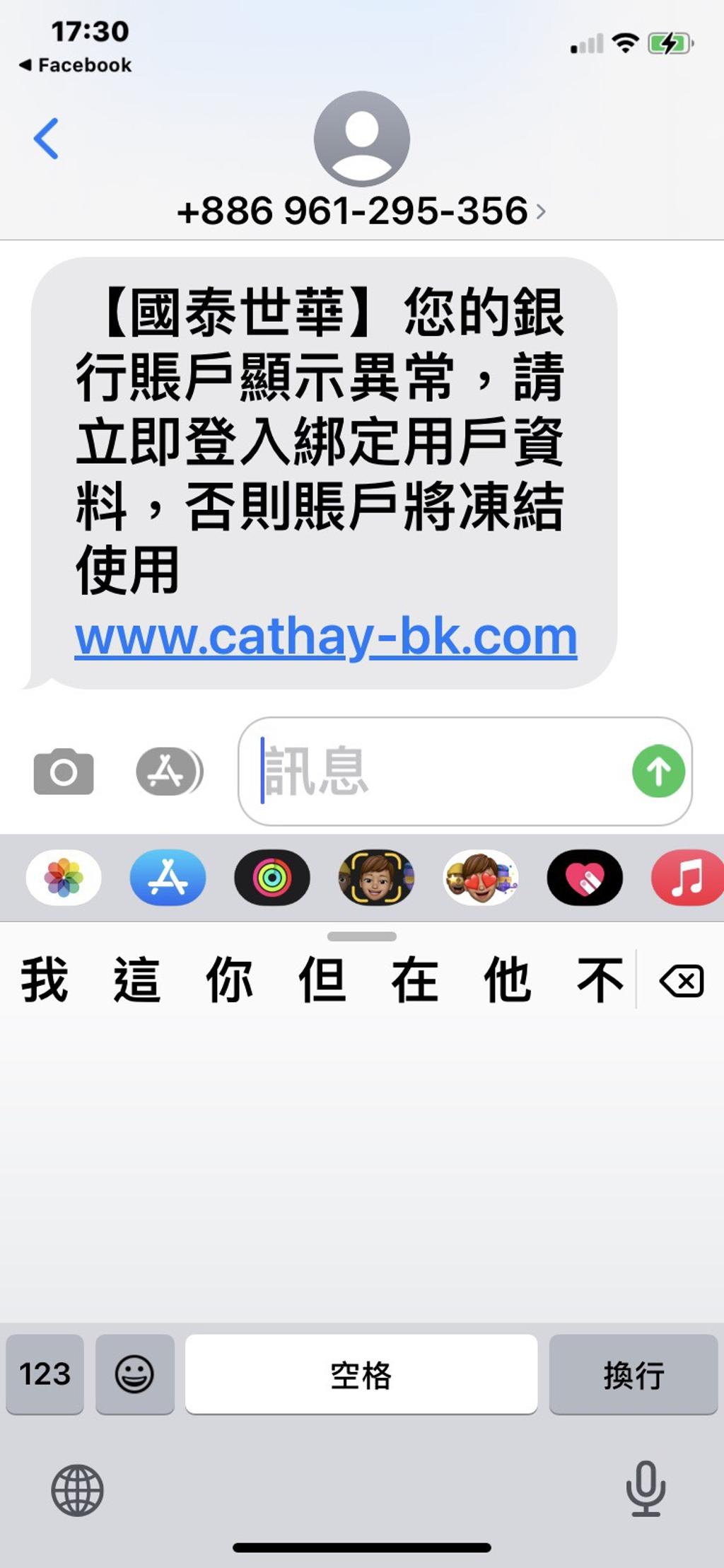The image size is (724, 1568).
Task: Open the camera in Messages
Action: point(64,772)
